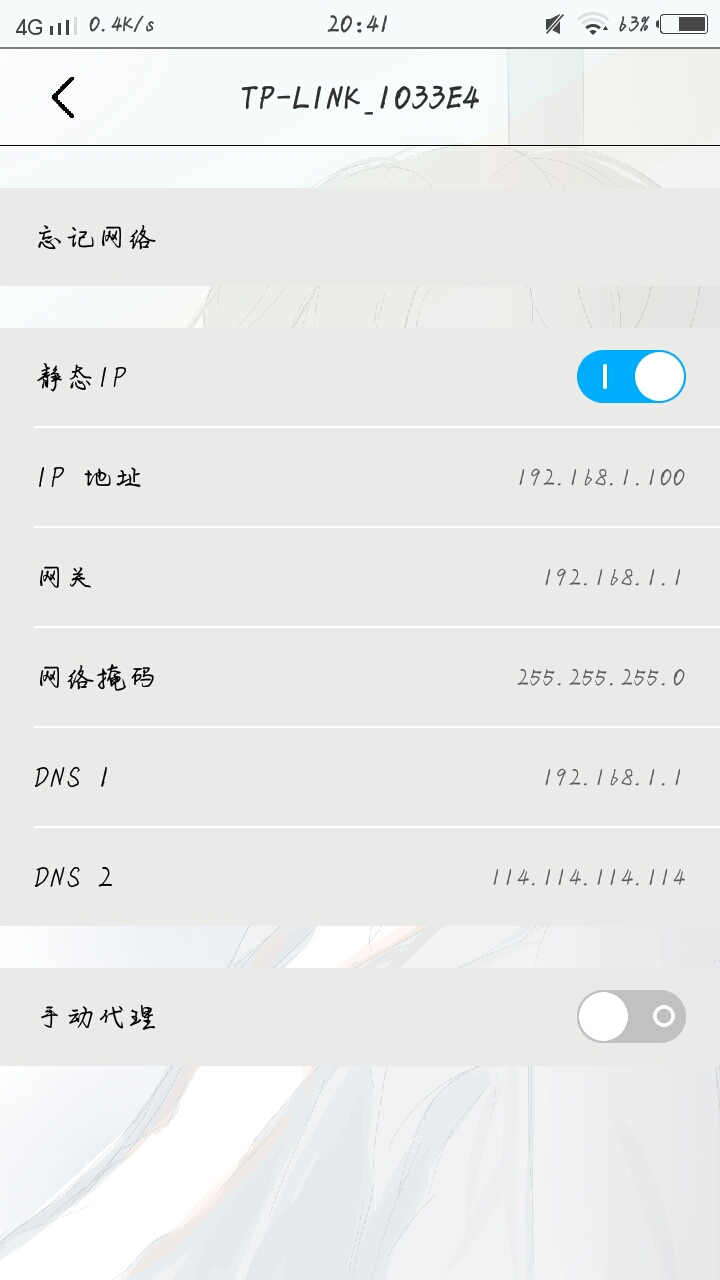Enable the 手动代理 switch
The height and width of the screenshot is (1280, 720).
631,1016
